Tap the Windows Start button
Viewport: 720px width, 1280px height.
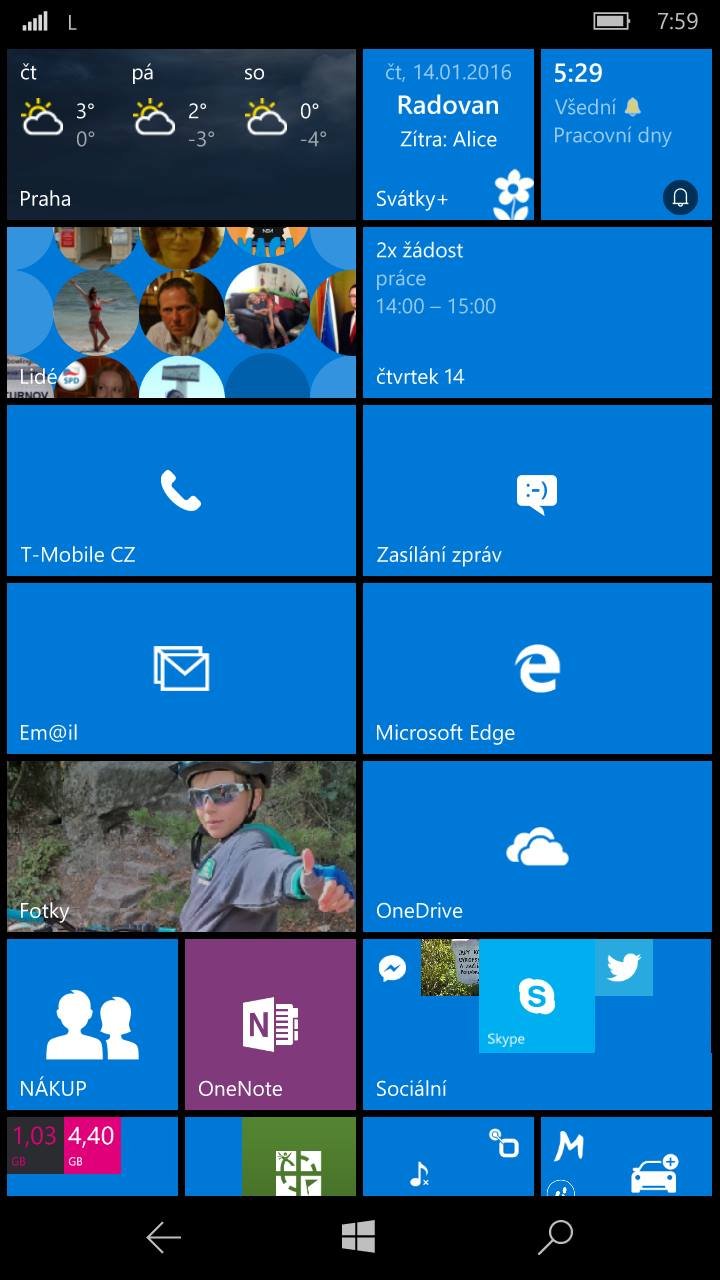[358, 1237]
